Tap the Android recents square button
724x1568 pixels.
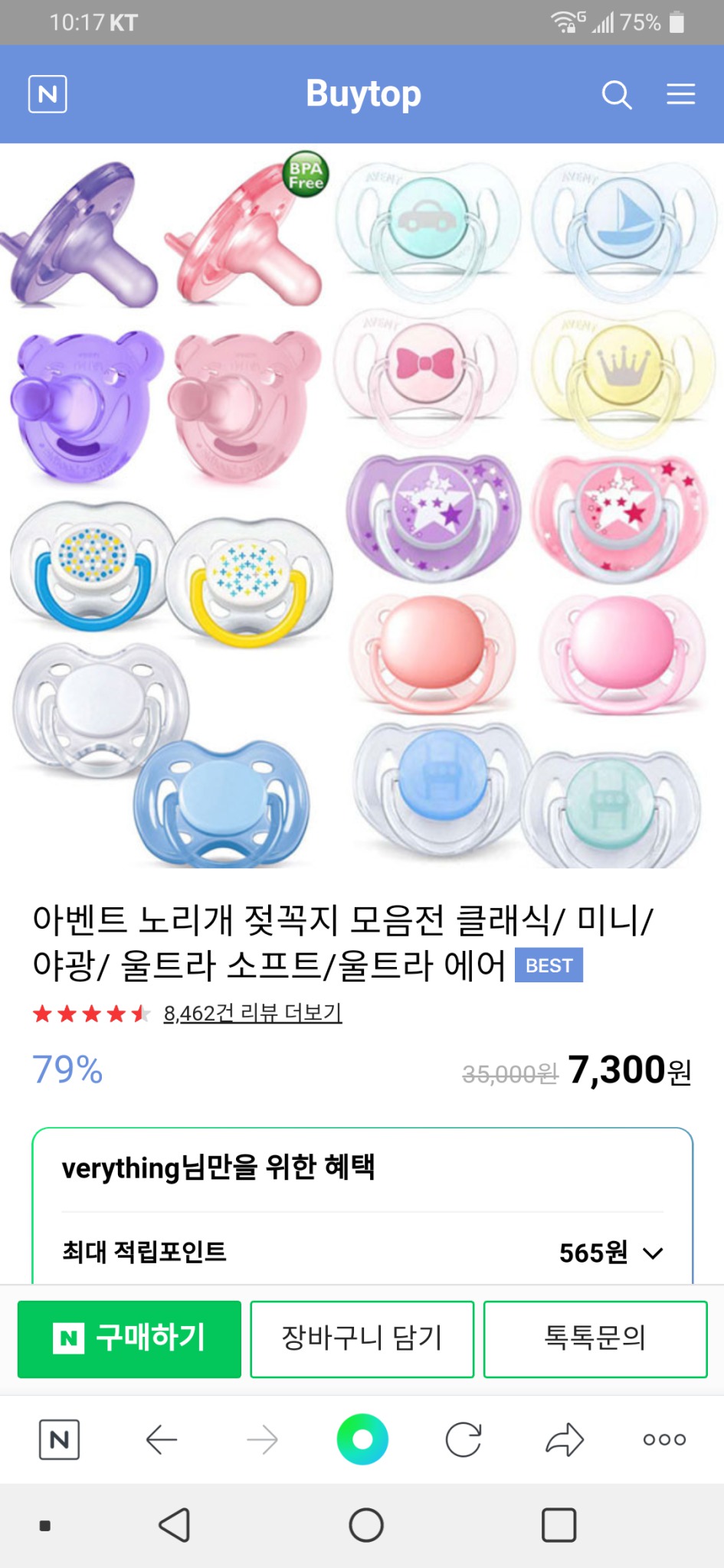point(559,1524)
